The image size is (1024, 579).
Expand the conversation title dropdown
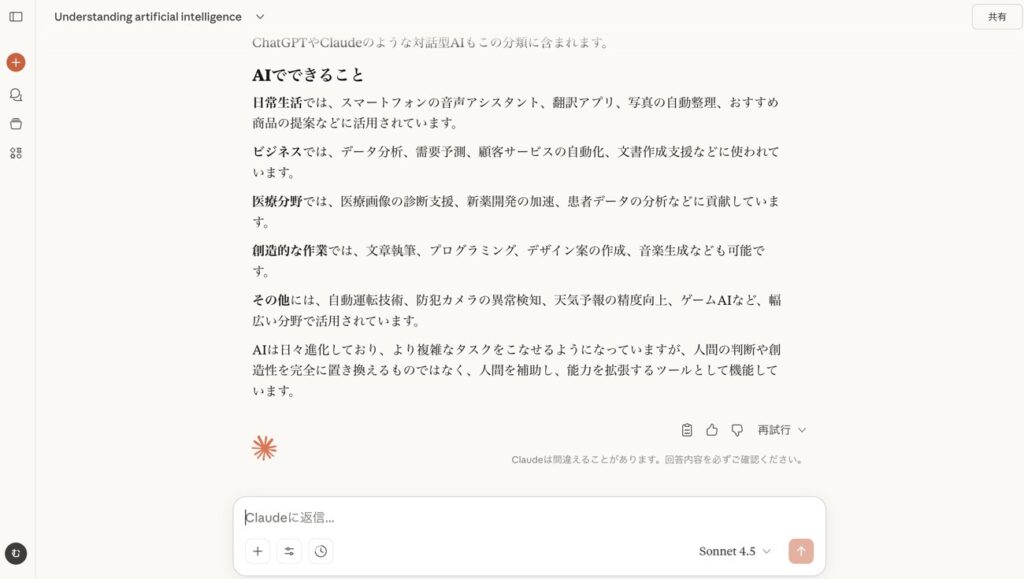(x=260, y=17)
